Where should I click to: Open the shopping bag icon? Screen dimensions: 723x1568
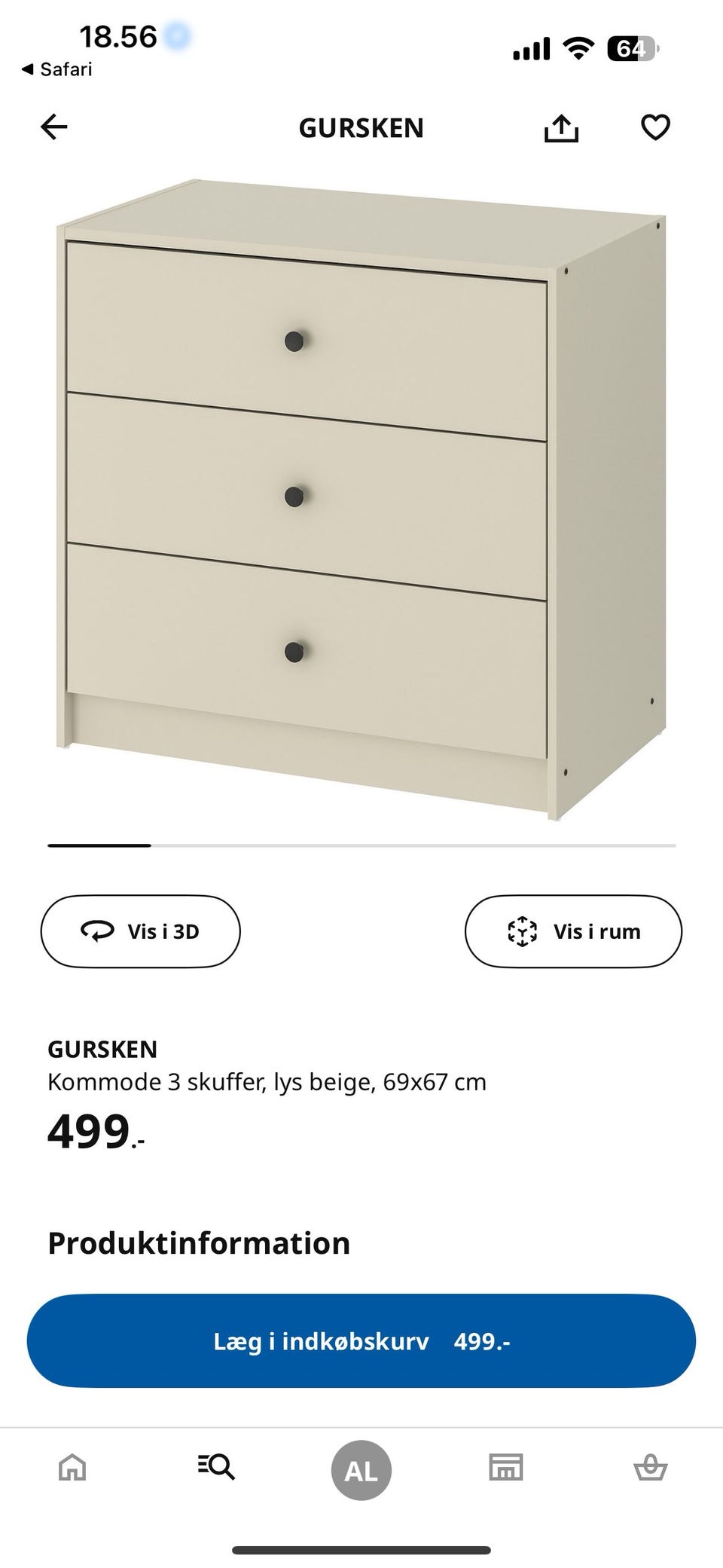(651, 1467)
